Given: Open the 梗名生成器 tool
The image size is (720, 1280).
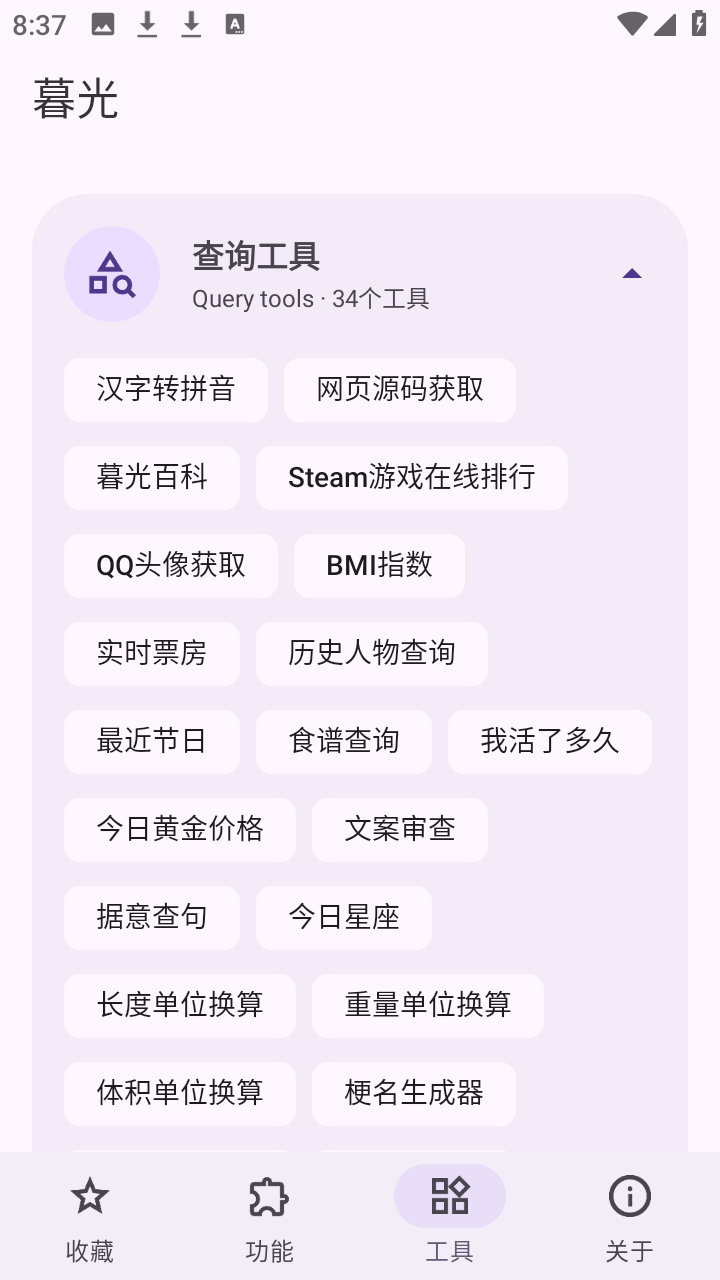Looking at the screenshot, I should click(x=414, y=1094).
